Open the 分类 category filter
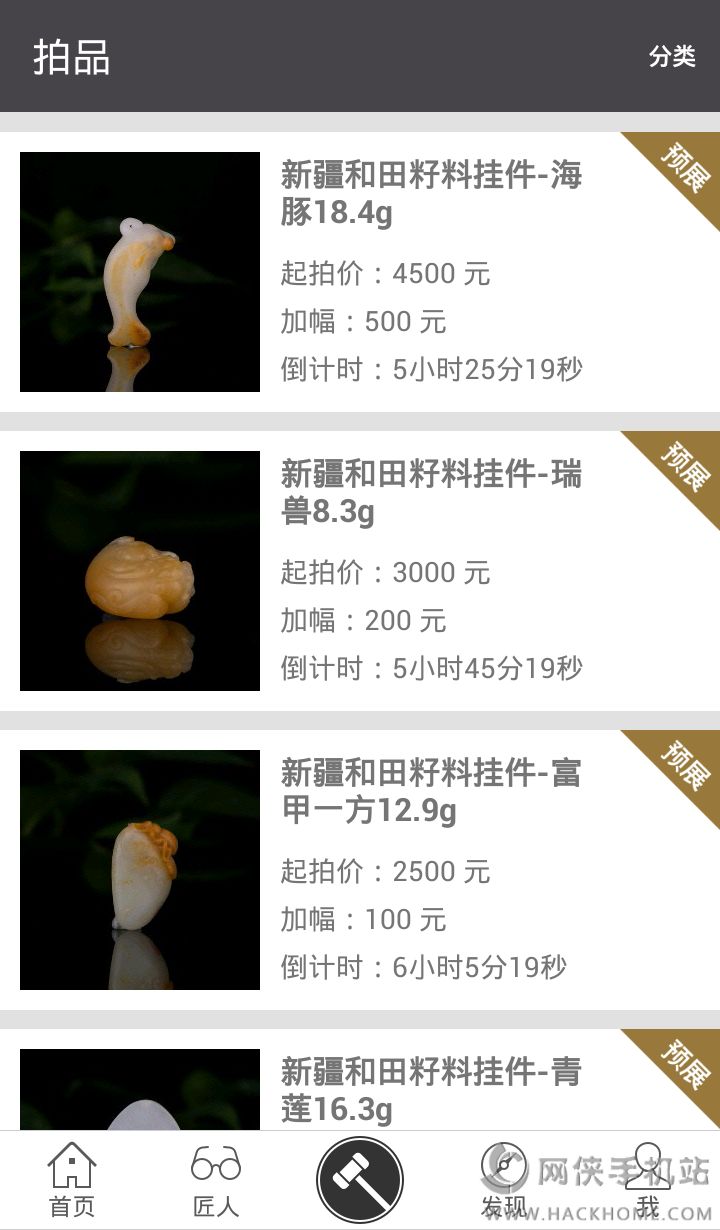This screenshot has height=1230, width=720. coord(672,57)
